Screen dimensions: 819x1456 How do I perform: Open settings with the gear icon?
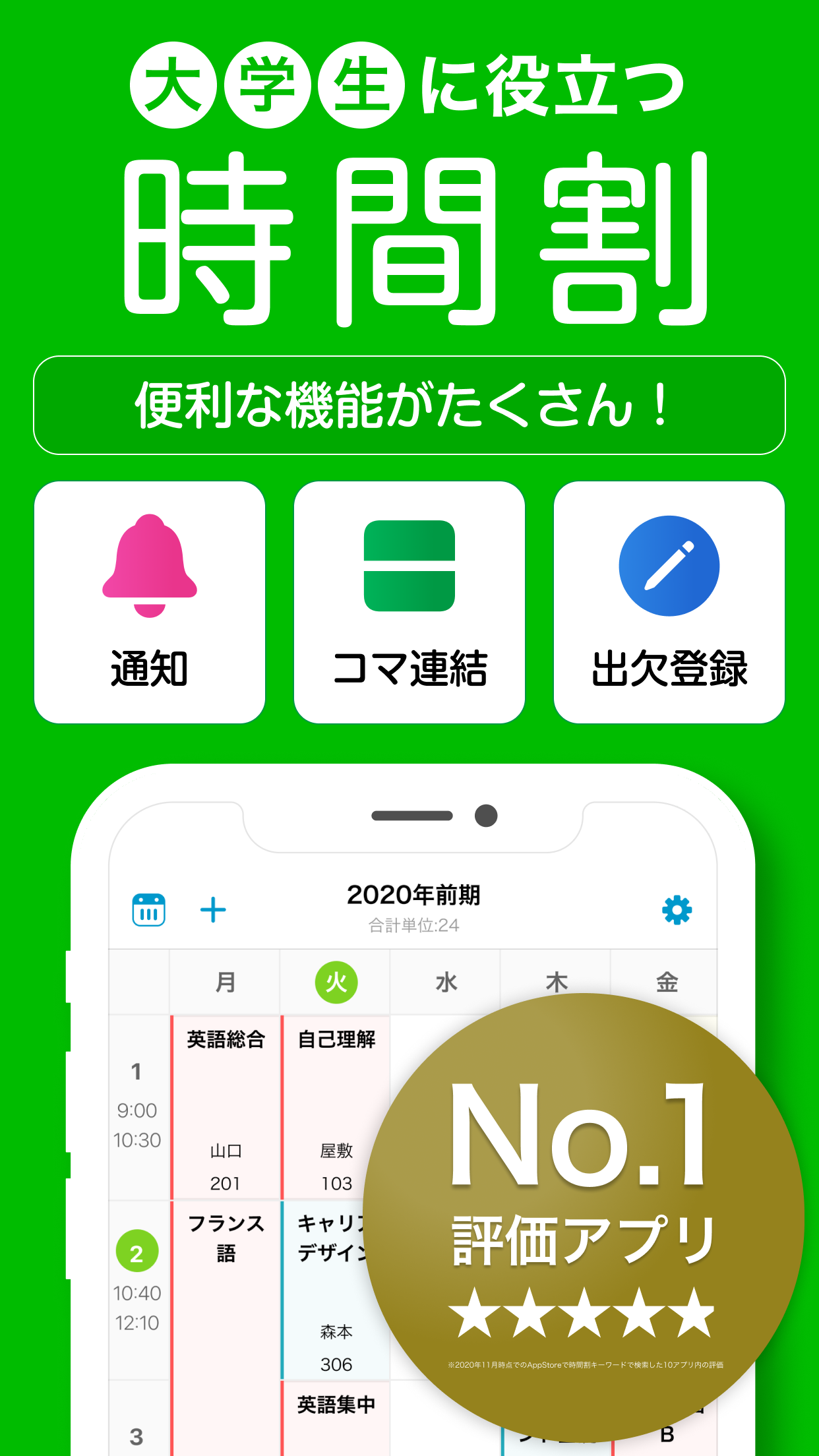coord(677,909)
